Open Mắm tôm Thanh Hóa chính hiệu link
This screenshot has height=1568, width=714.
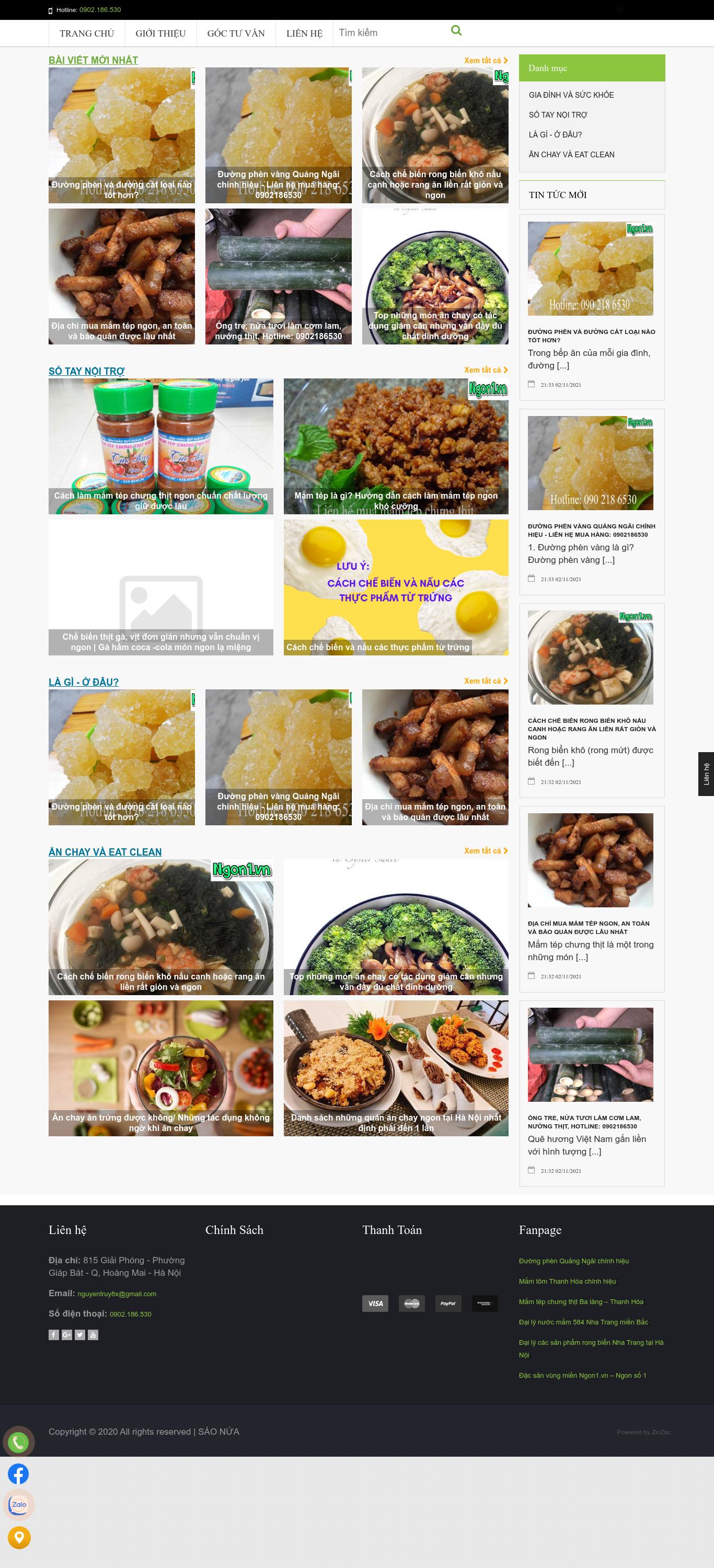point(567,1281)
